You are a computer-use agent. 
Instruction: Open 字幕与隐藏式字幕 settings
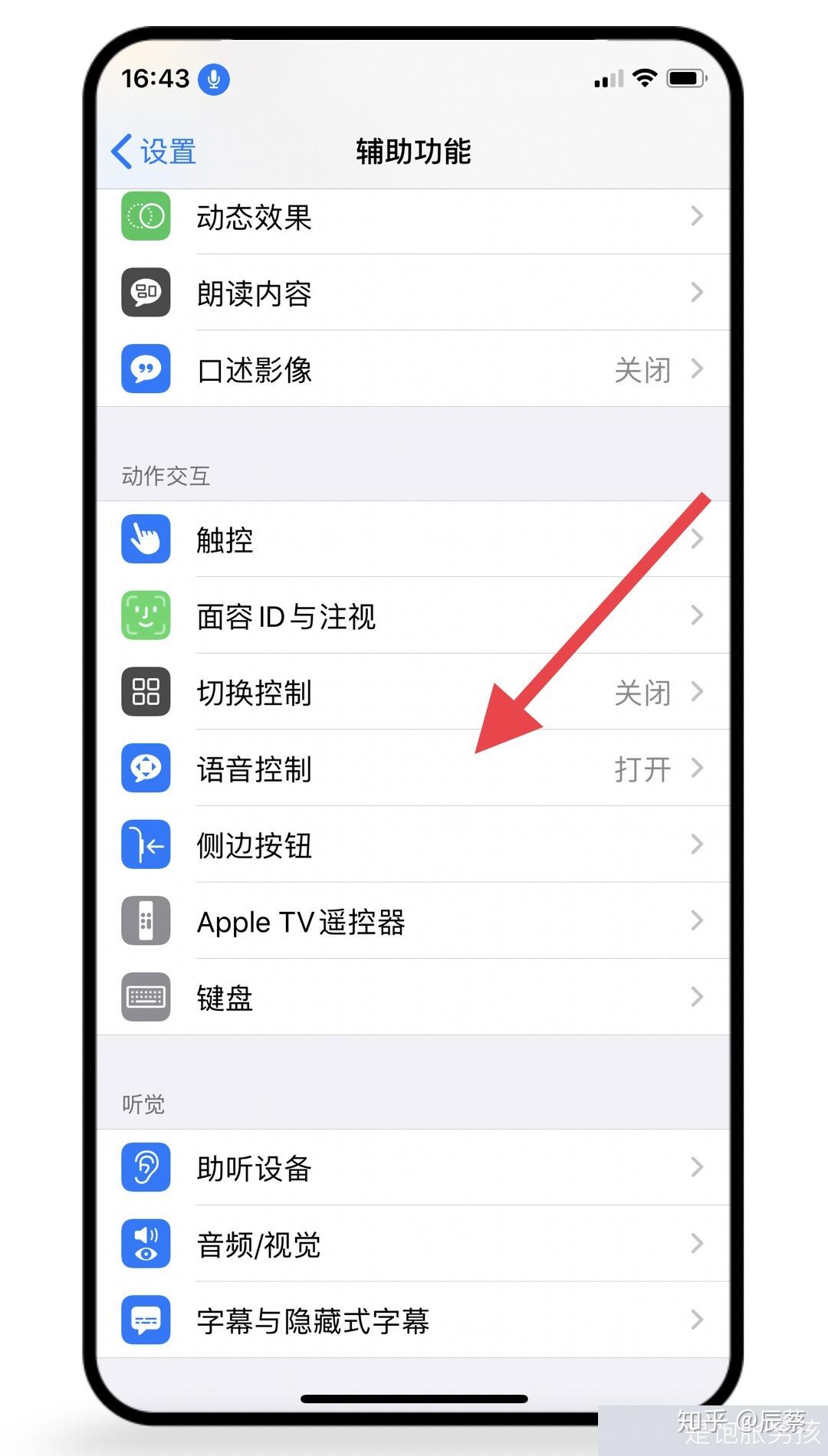412,1320
